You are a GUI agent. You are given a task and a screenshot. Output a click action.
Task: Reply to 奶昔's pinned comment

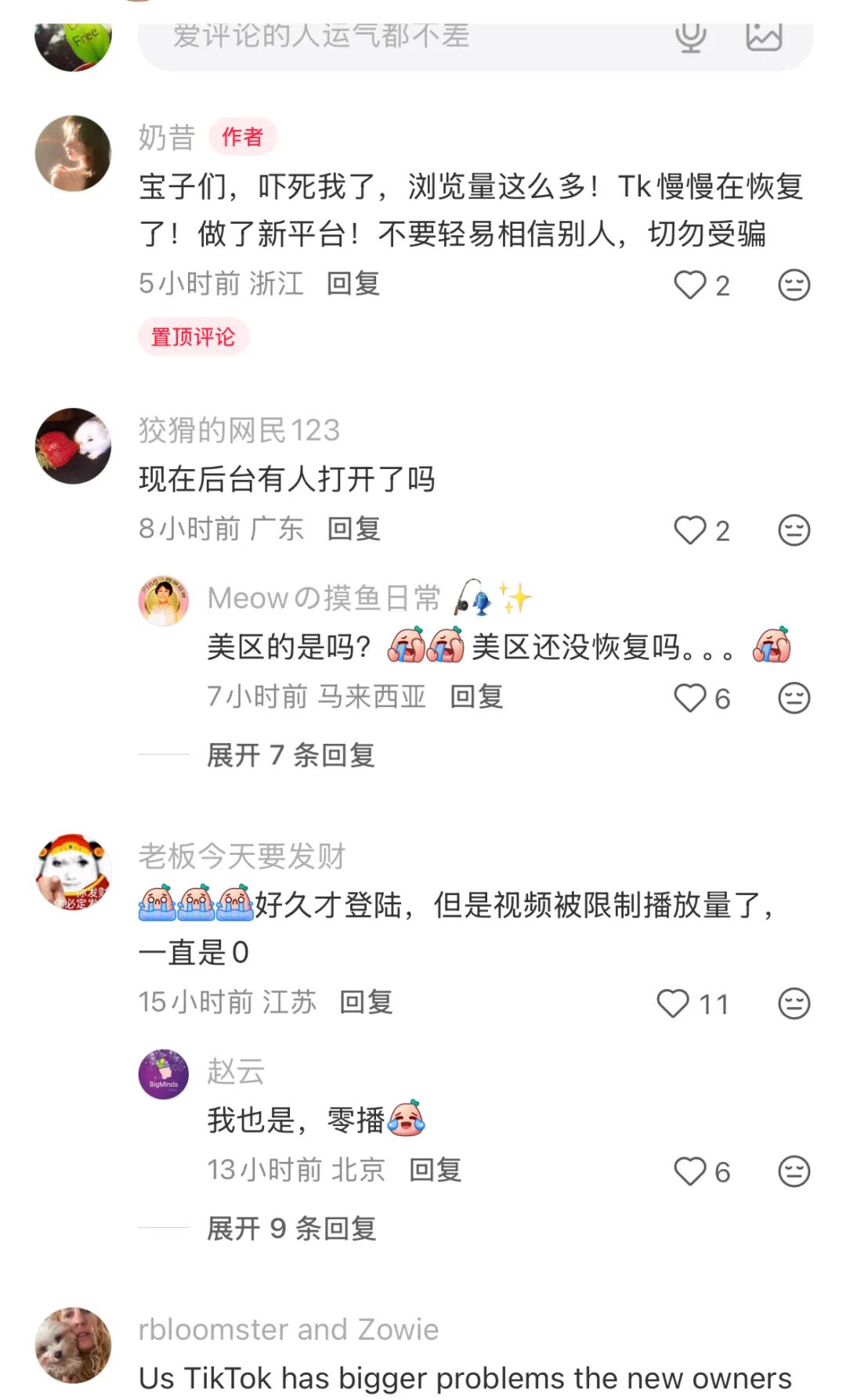pos(353,283)
